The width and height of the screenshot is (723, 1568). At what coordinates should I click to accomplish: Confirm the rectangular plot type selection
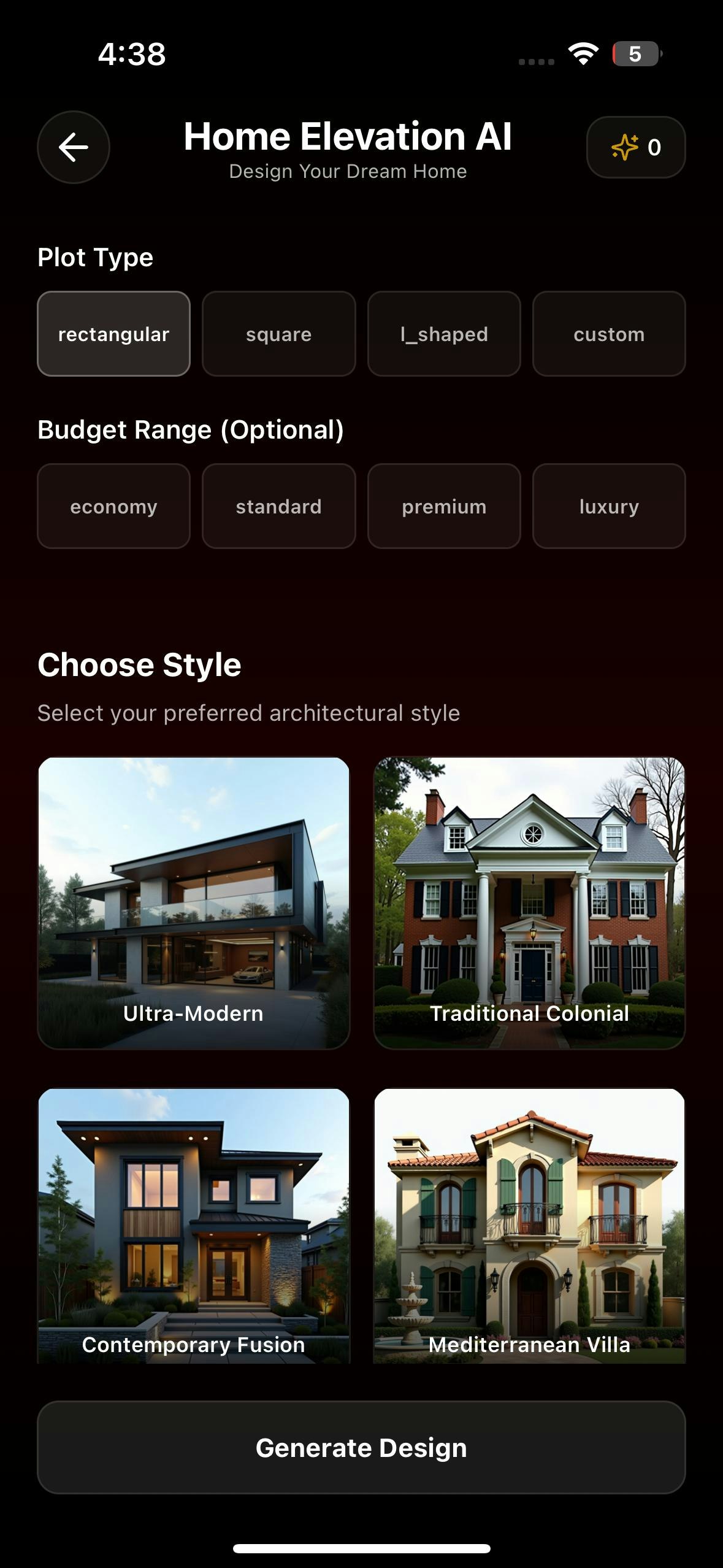[x=113, y=334]
